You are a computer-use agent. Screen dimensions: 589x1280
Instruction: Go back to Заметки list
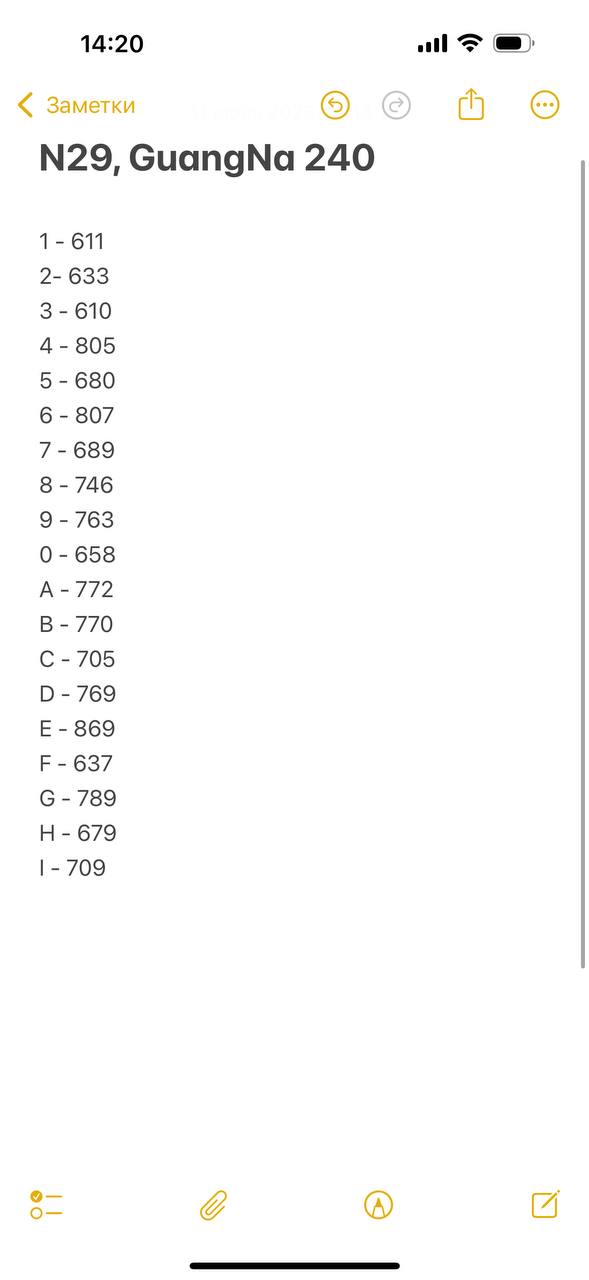pyautogui.click(x=76, y=105)
